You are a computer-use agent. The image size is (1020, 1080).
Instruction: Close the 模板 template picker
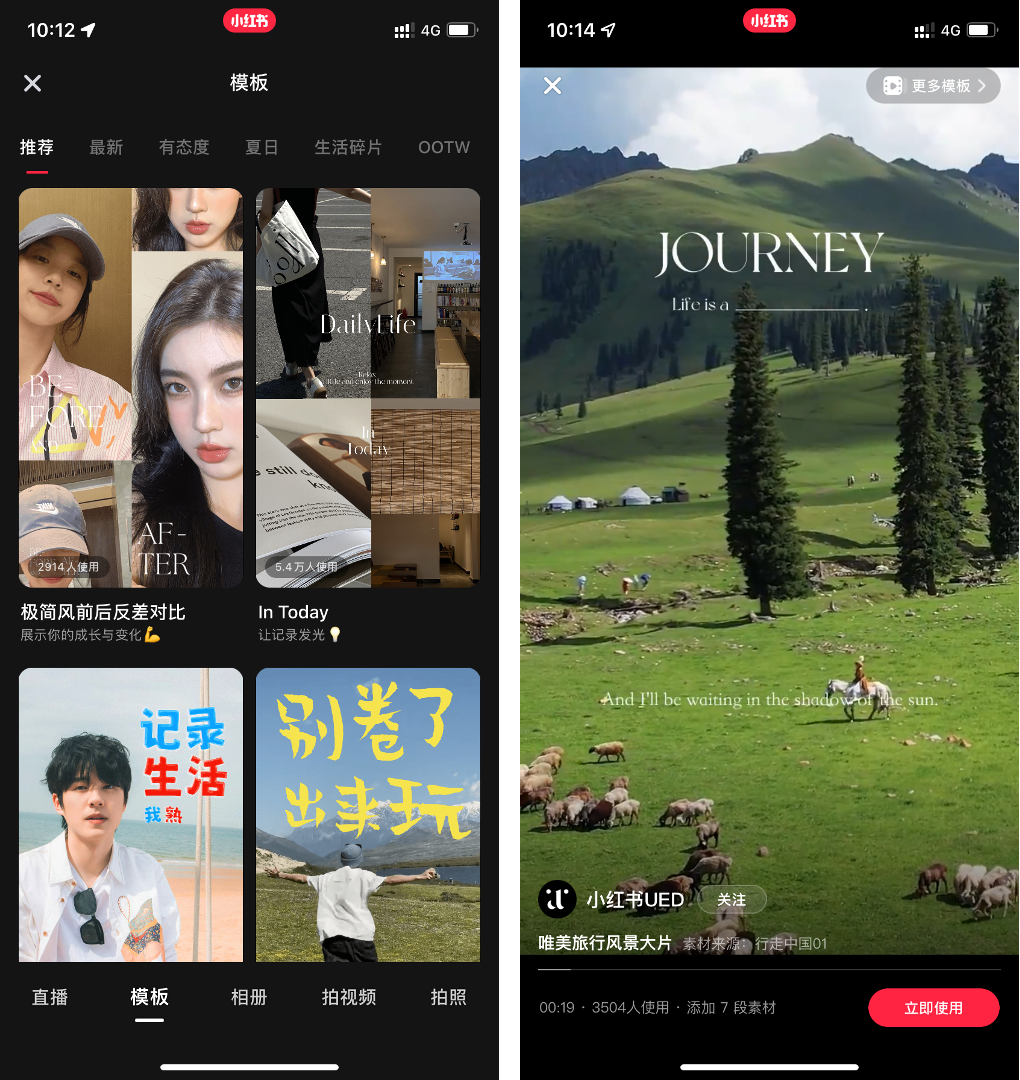pyautogui.click(x=33, y=83)
